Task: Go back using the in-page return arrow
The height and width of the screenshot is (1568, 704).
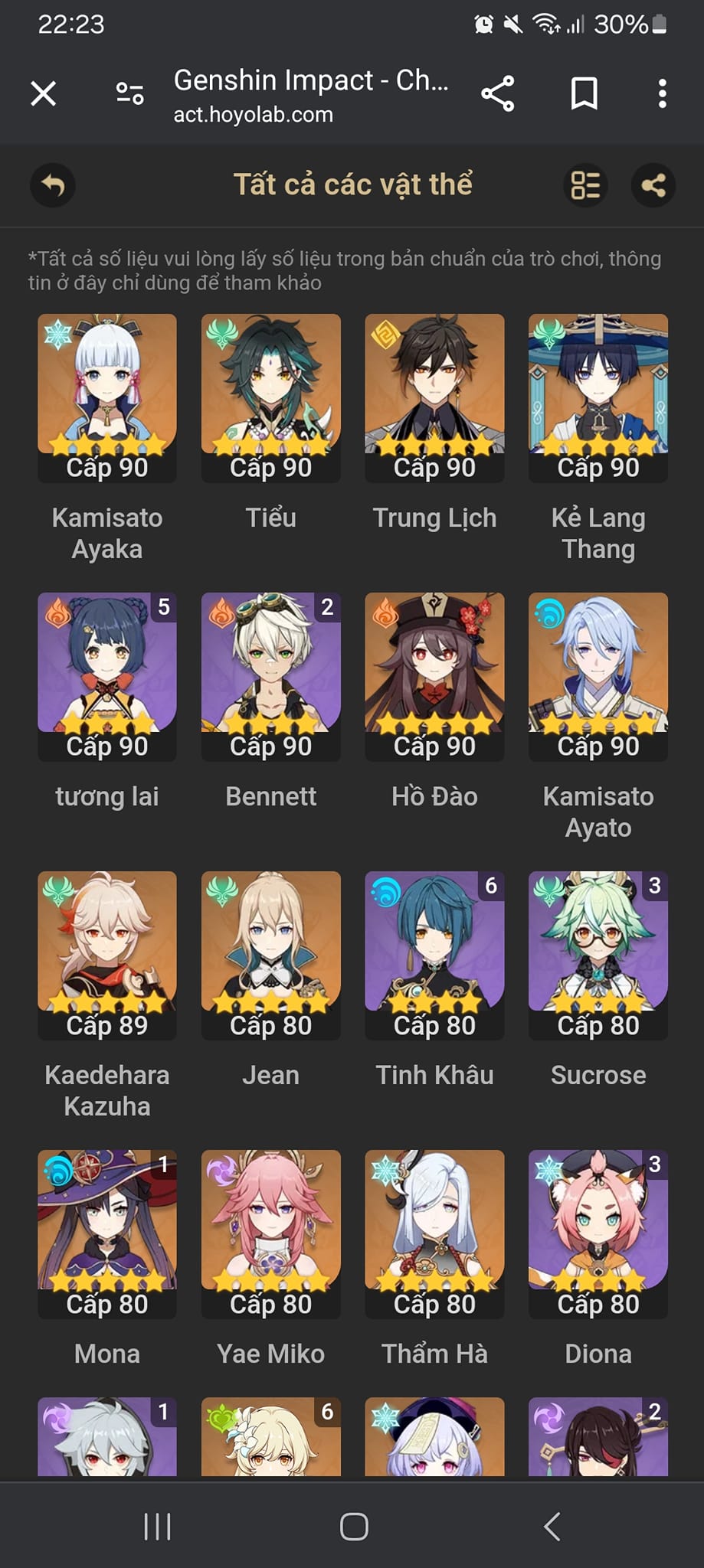Action: click(53, 185)
